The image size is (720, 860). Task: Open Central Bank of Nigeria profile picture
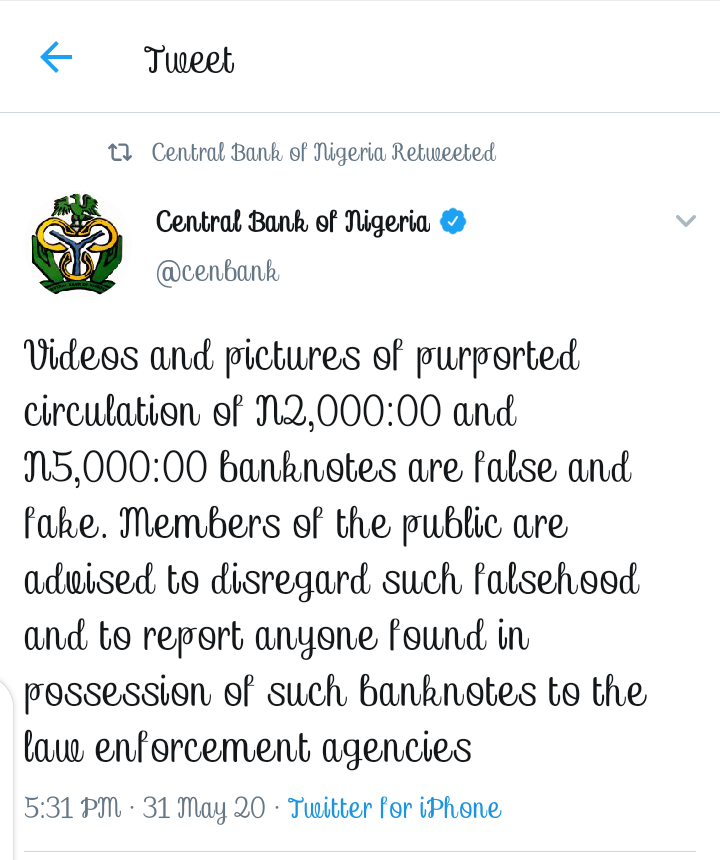pos(74,246)
